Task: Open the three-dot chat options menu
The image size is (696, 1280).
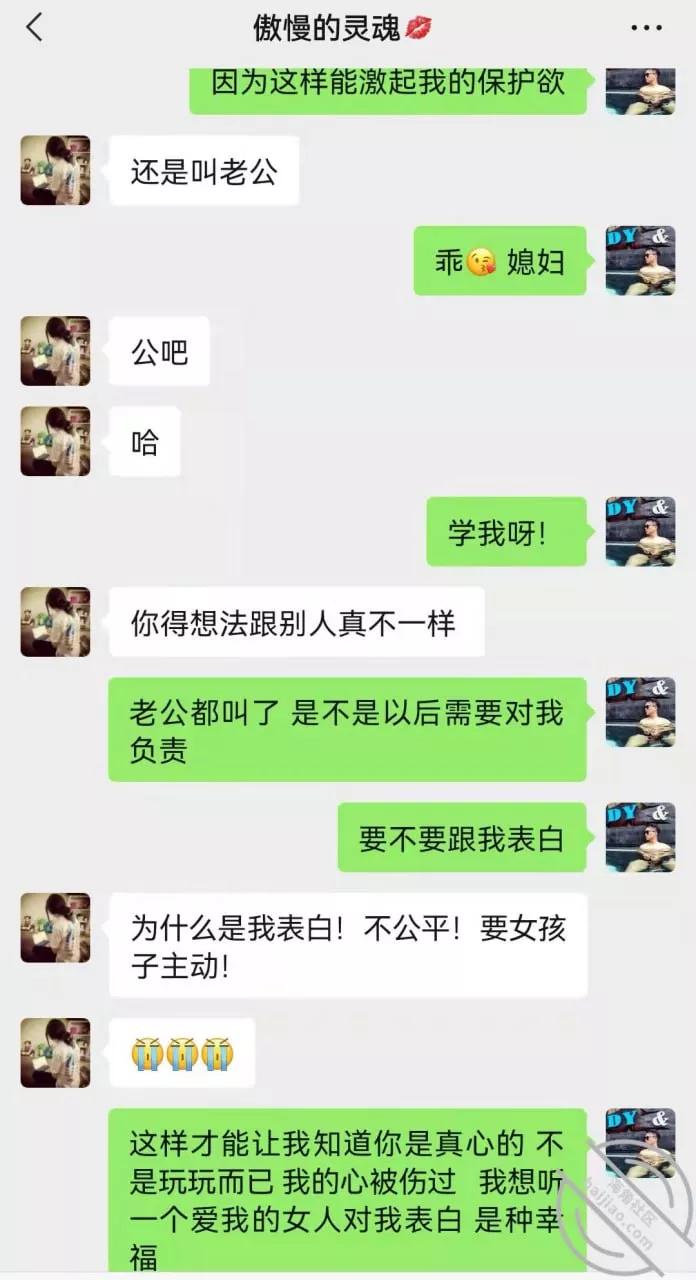Action: [x=648, y=28]
